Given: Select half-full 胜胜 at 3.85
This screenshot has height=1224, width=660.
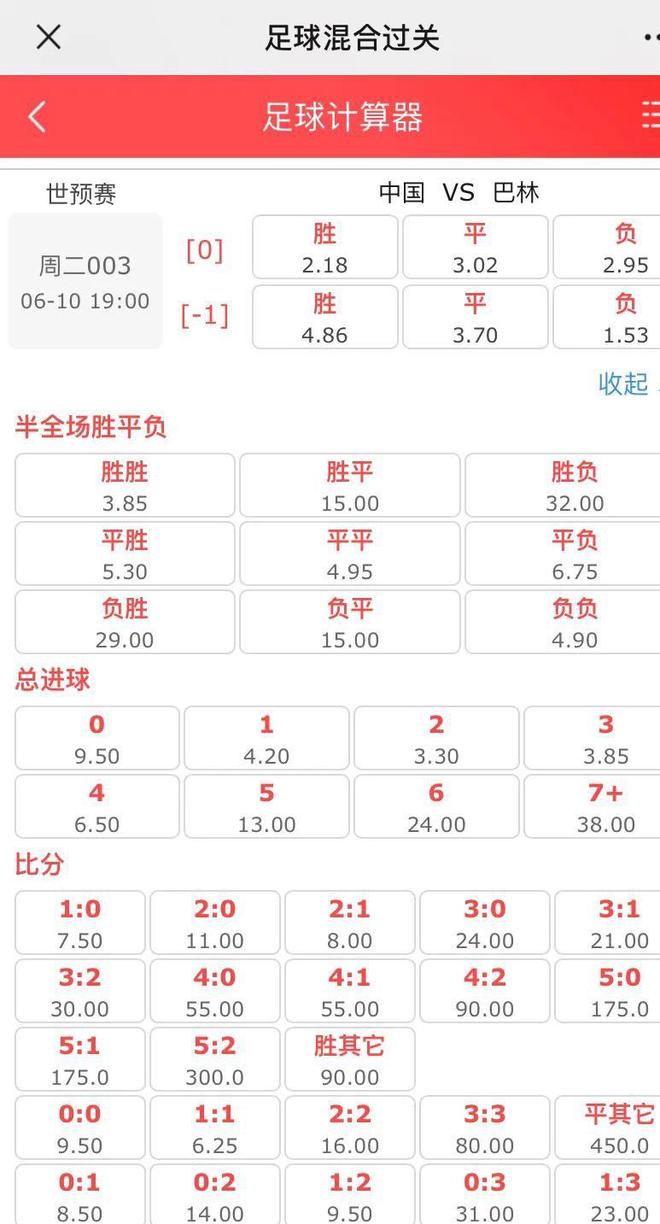Looking at the screenshot, I should [x=125, y=486].
